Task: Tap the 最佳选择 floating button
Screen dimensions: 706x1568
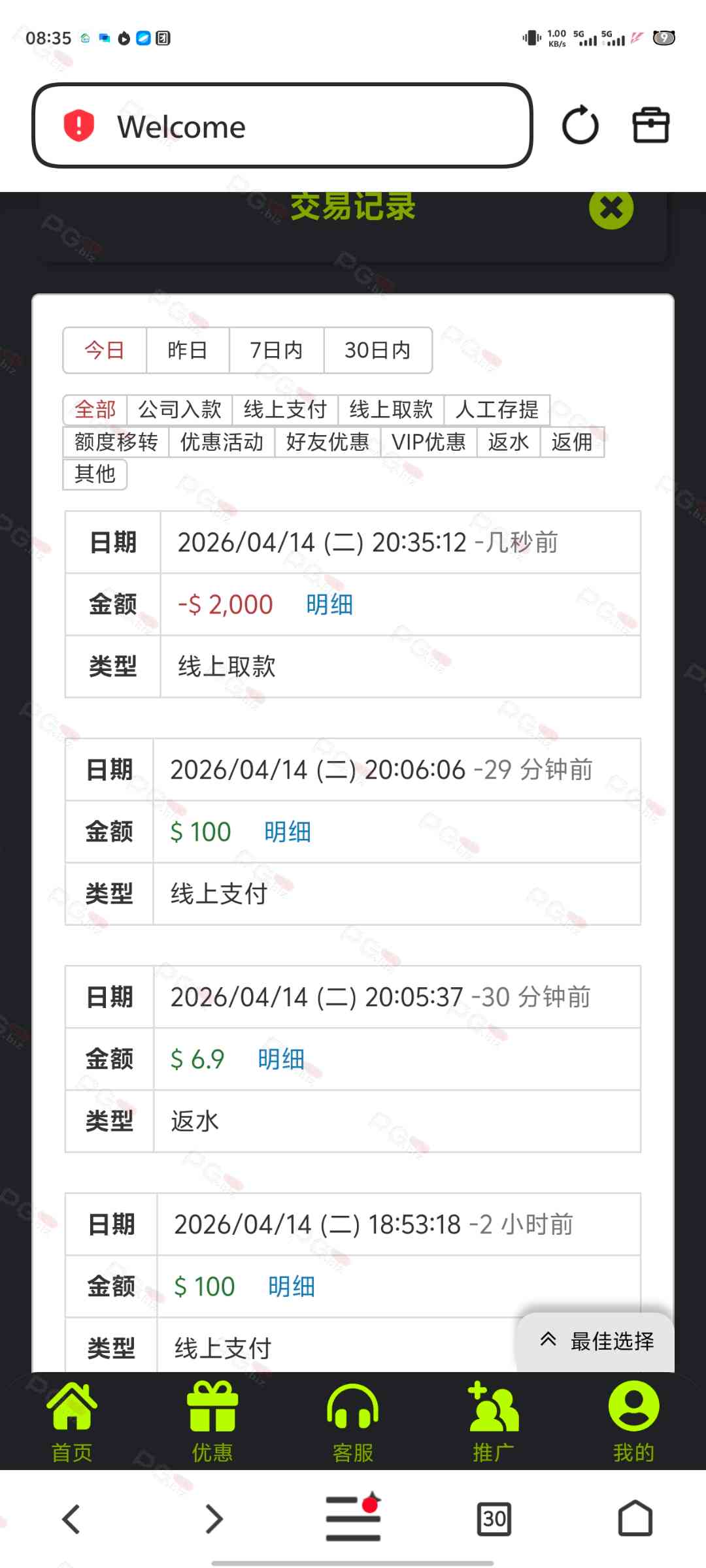Action: [x=597, y=1341]
